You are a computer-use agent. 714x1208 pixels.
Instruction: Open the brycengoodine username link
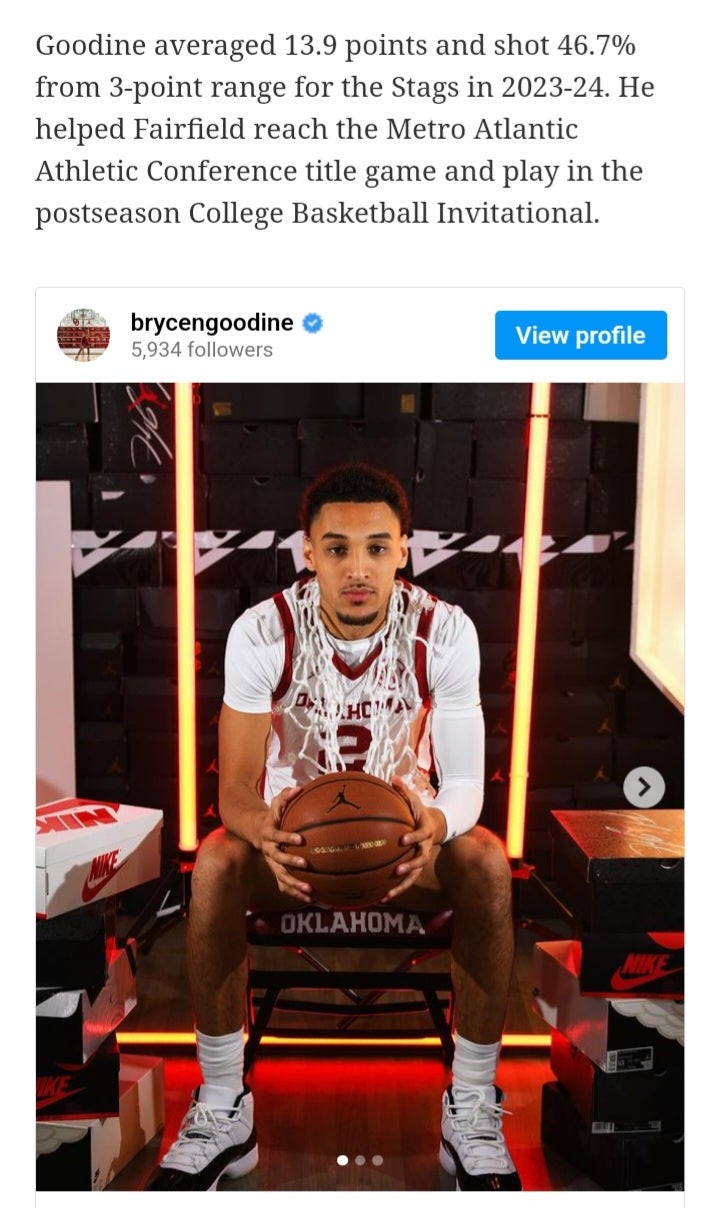click(x=211, y=322)
